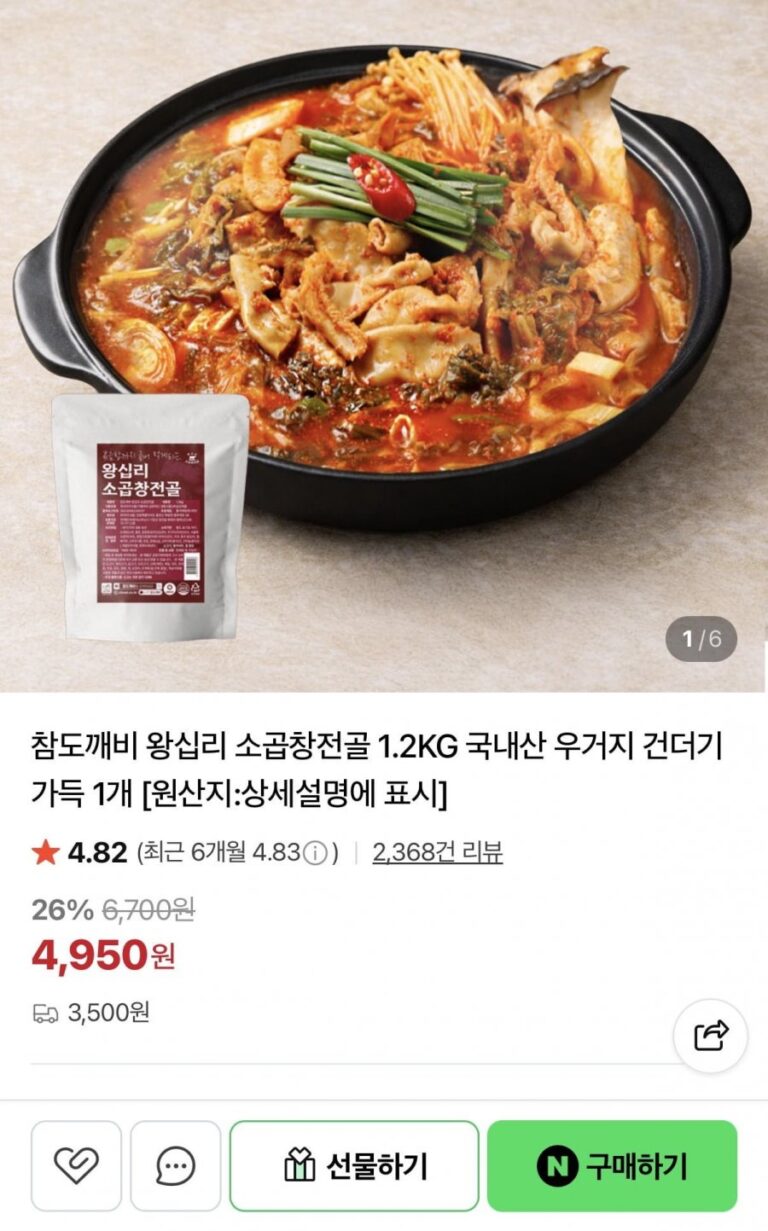The width and height of the screenshot is (768, 1231).
Task: Tap the 구매하기 purchase button
Action: click(x=612, y=1166)
